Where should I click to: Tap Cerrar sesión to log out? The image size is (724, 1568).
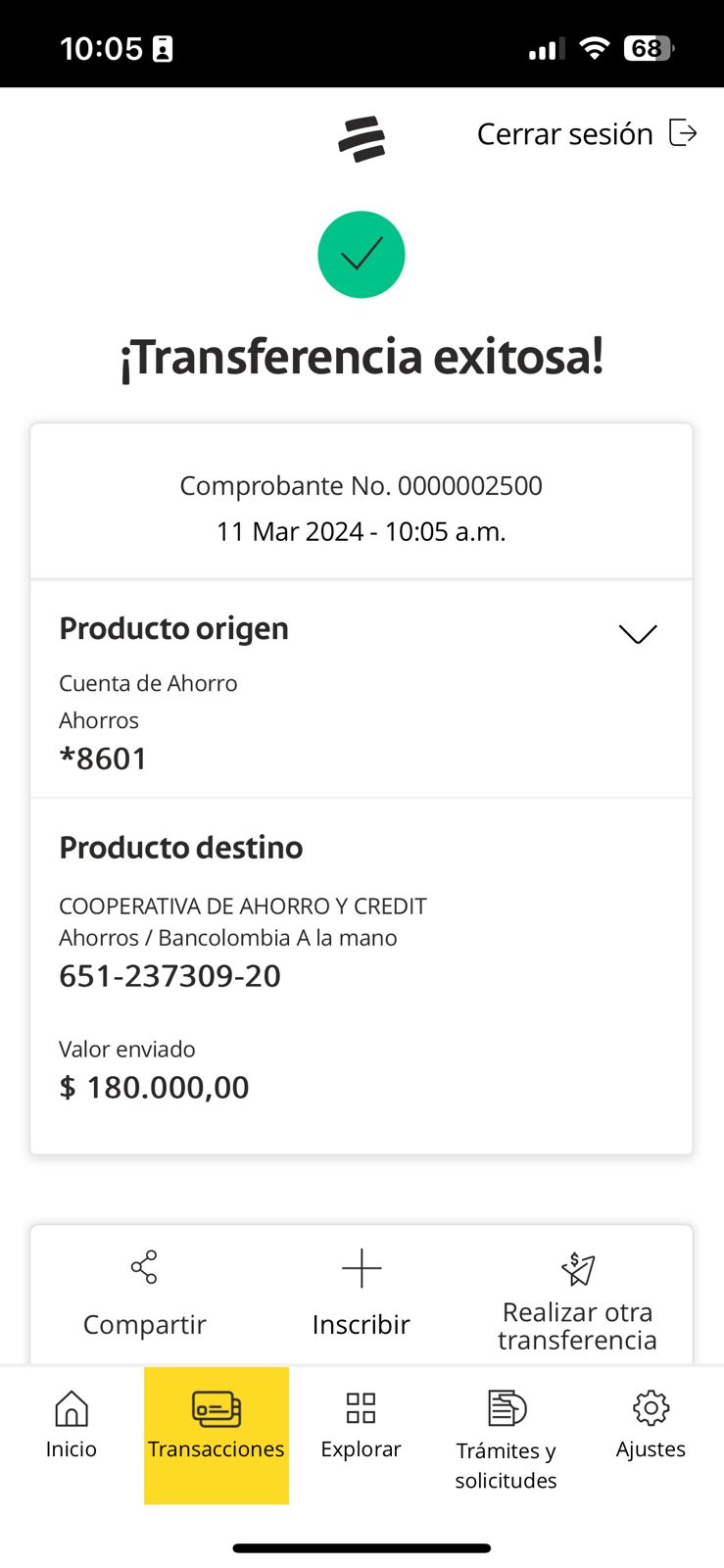pyautogui.click(x=586, y=133)
